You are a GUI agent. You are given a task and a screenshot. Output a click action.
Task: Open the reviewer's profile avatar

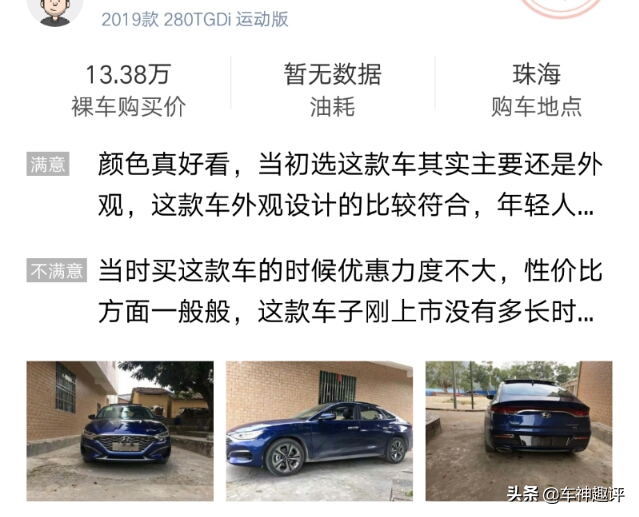pyautogui.click(x=57, y=10)
